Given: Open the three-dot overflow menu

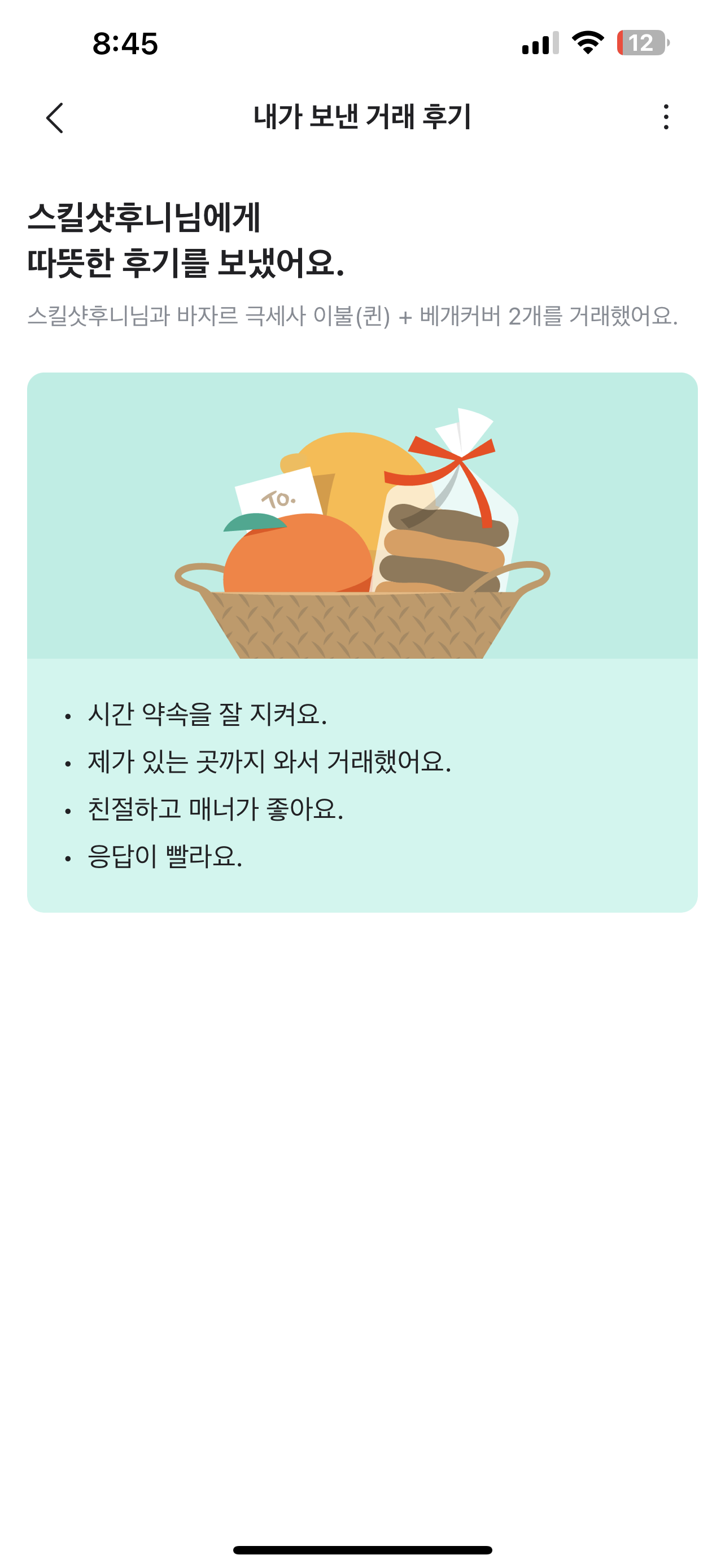Looking at the screenshot, I should coord(666,117).
